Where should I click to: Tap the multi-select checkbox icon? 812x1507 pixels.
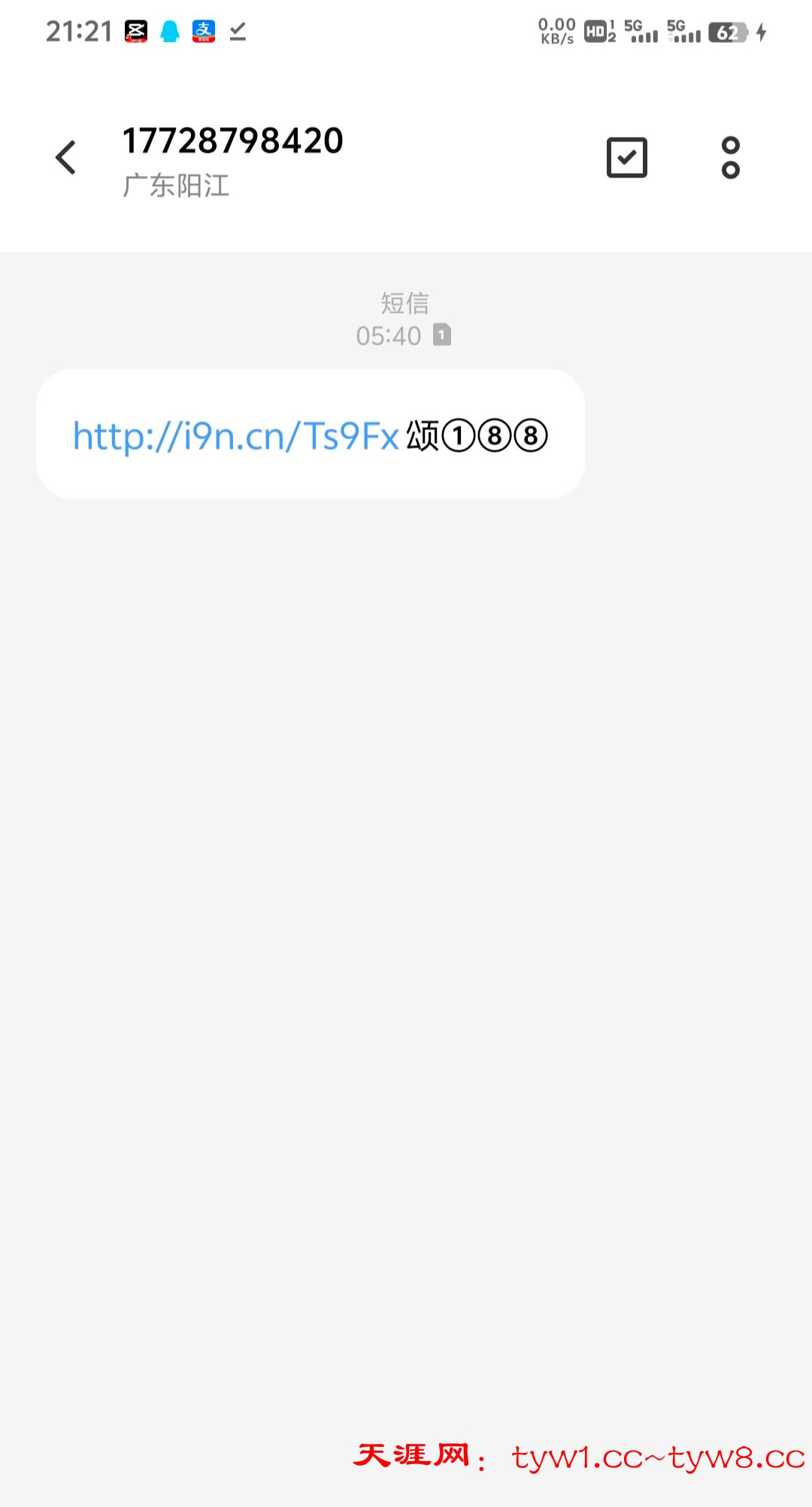(626, 157)
